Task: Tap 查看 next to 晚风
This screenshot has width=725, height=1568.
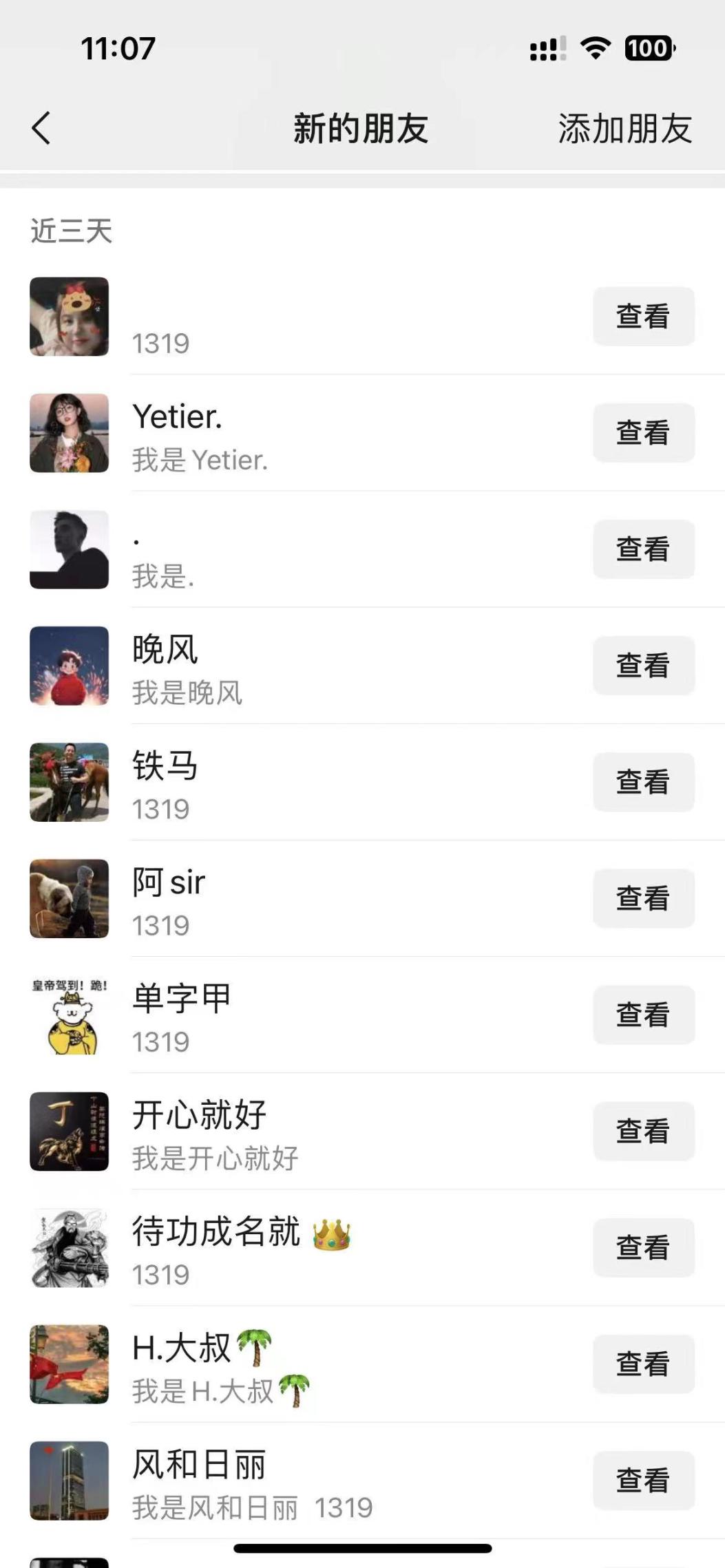Action: coord(642,665)
